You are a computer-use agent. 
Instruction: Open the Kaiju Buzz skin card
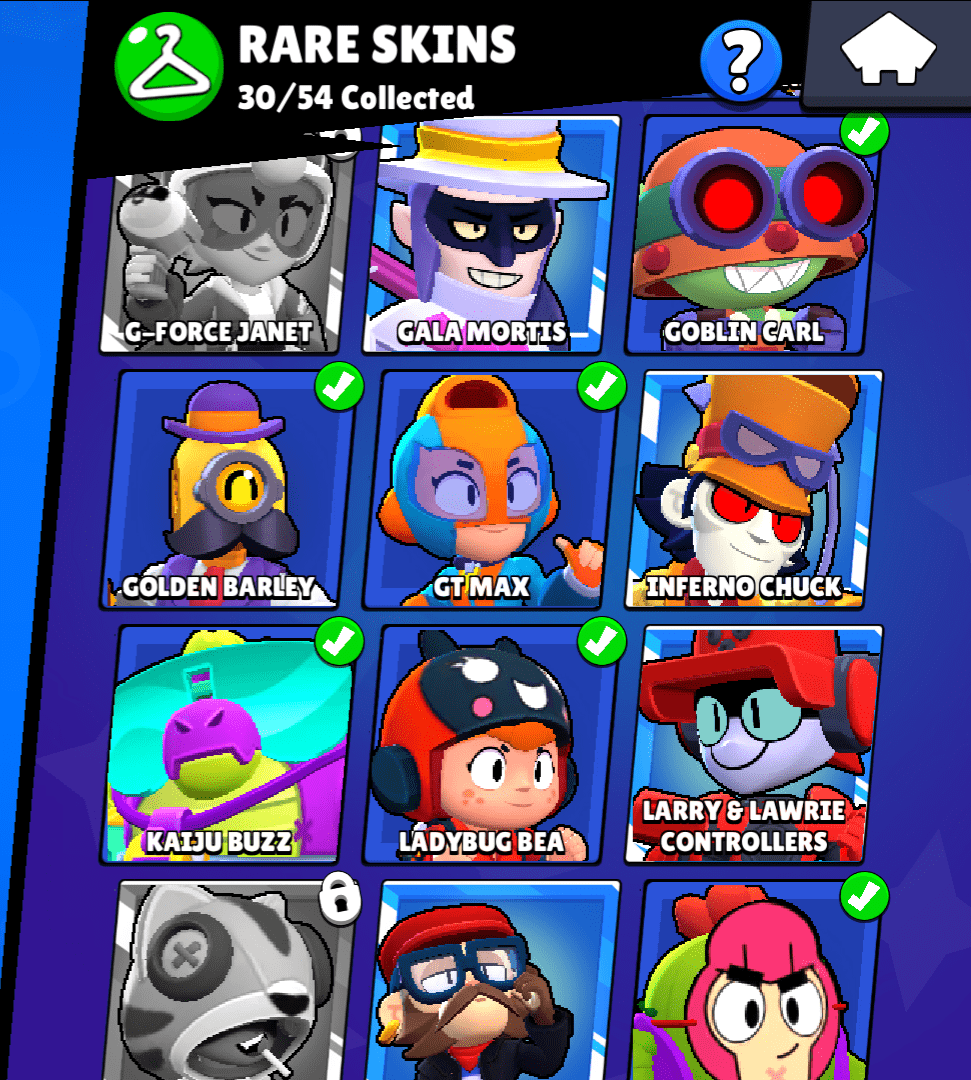[232, 745]
